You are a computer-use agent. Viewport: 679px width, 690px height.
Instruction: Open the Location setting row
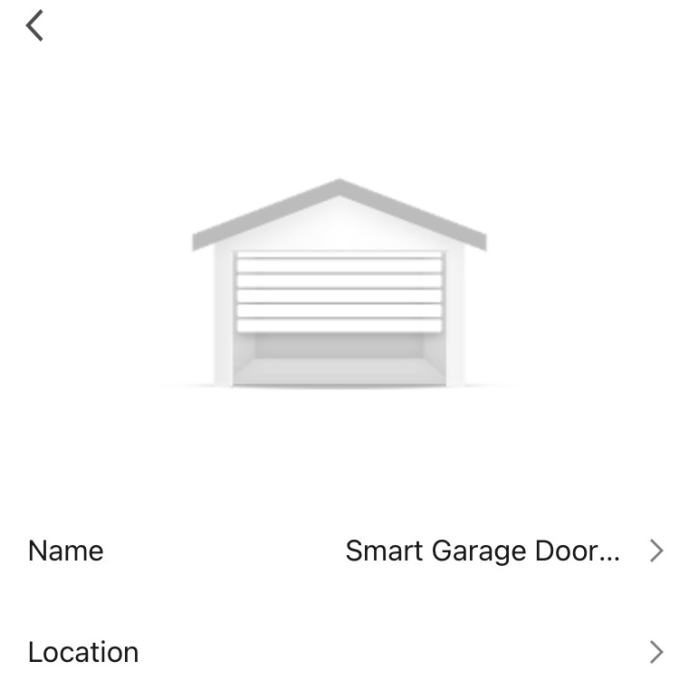coord(340,652)
